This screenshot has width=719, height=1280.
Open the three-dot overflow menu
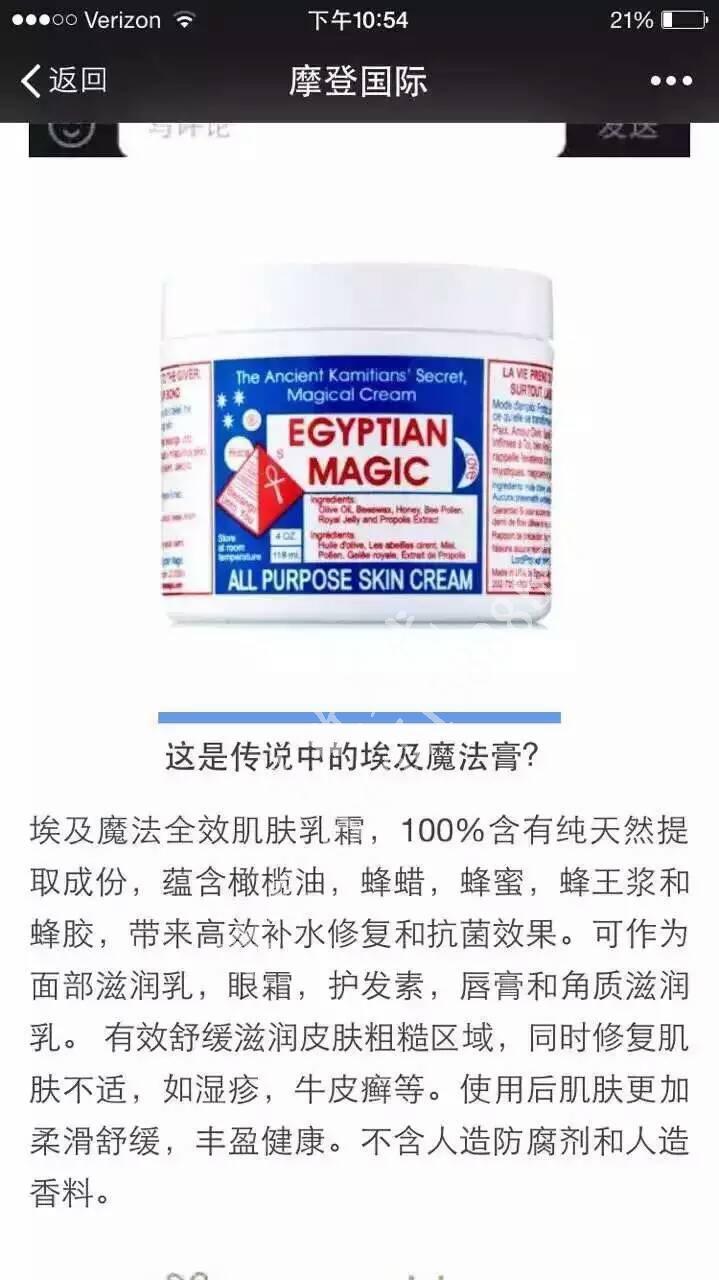tap(671, 81)
